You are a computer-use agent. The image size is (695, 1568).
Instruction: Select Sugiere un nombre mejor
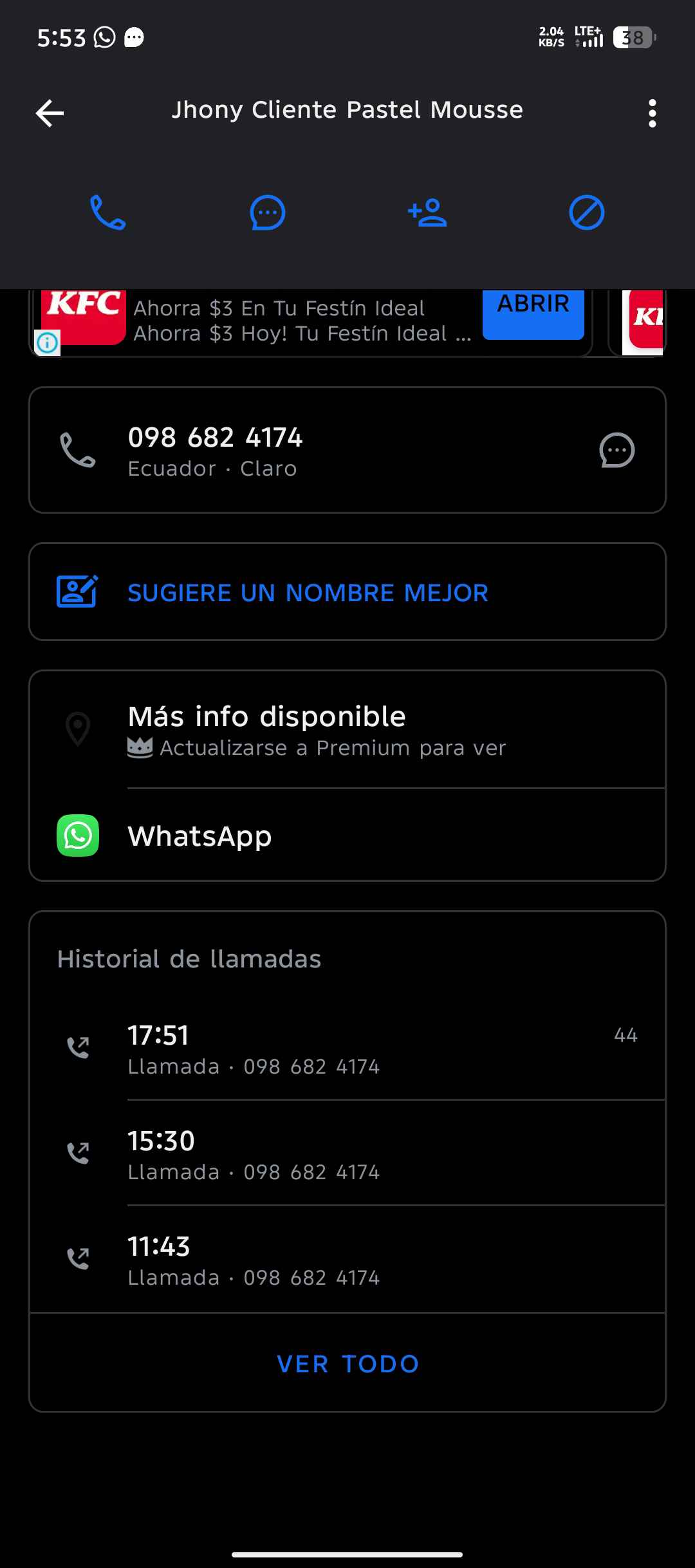(x=347, y=592)
